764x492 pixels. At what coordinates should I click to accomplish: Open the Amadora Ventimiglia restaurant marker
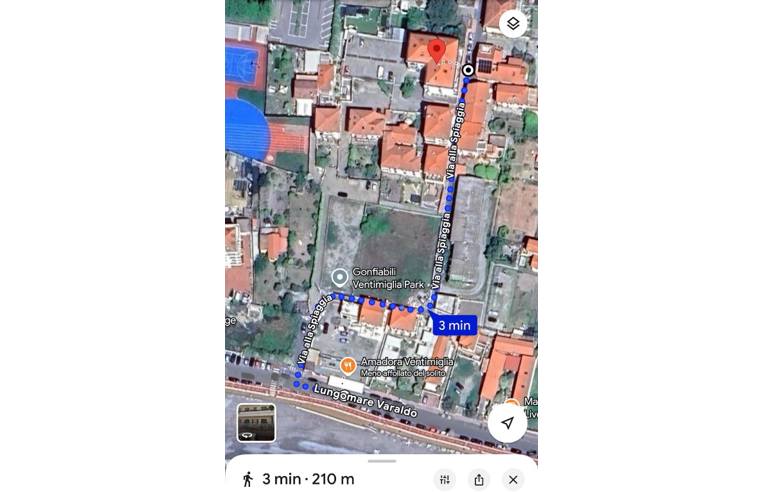tap(347, 366)
